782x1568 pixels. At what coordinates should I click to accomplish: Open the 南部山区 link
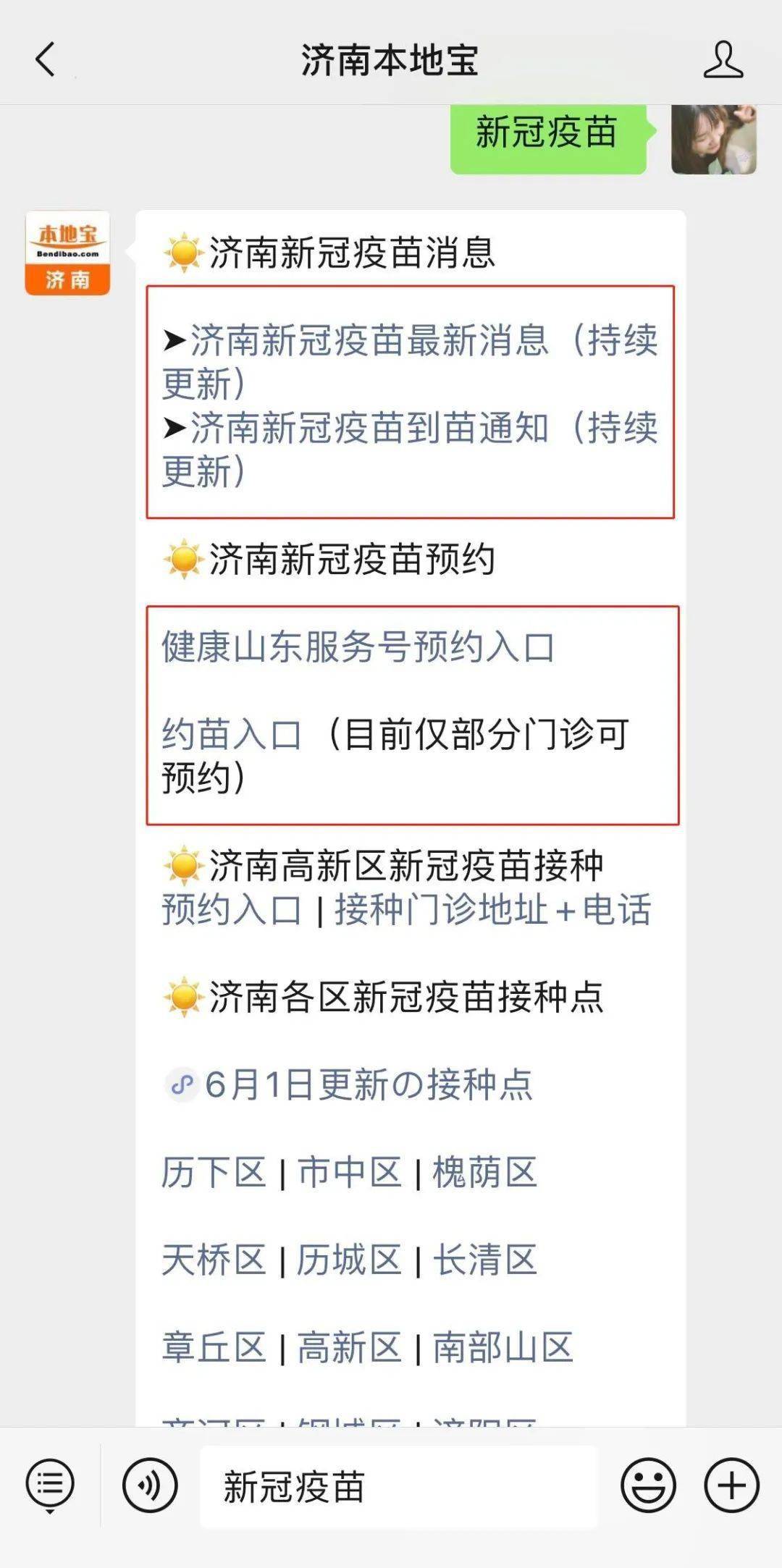point(503,1348)
